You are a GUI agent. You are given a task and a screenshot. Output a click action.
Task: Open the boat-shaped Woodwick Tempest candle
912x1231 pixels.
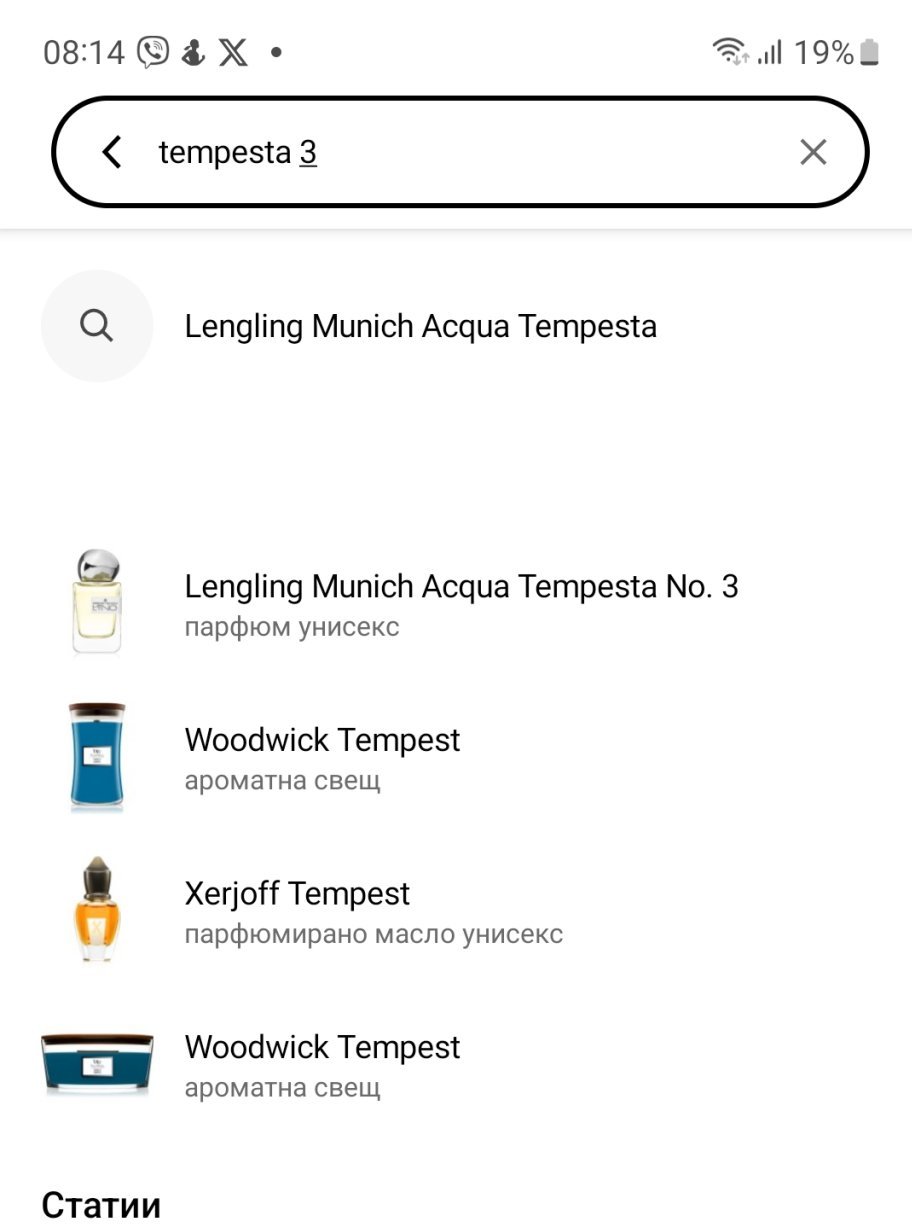tap(322, 1064)
